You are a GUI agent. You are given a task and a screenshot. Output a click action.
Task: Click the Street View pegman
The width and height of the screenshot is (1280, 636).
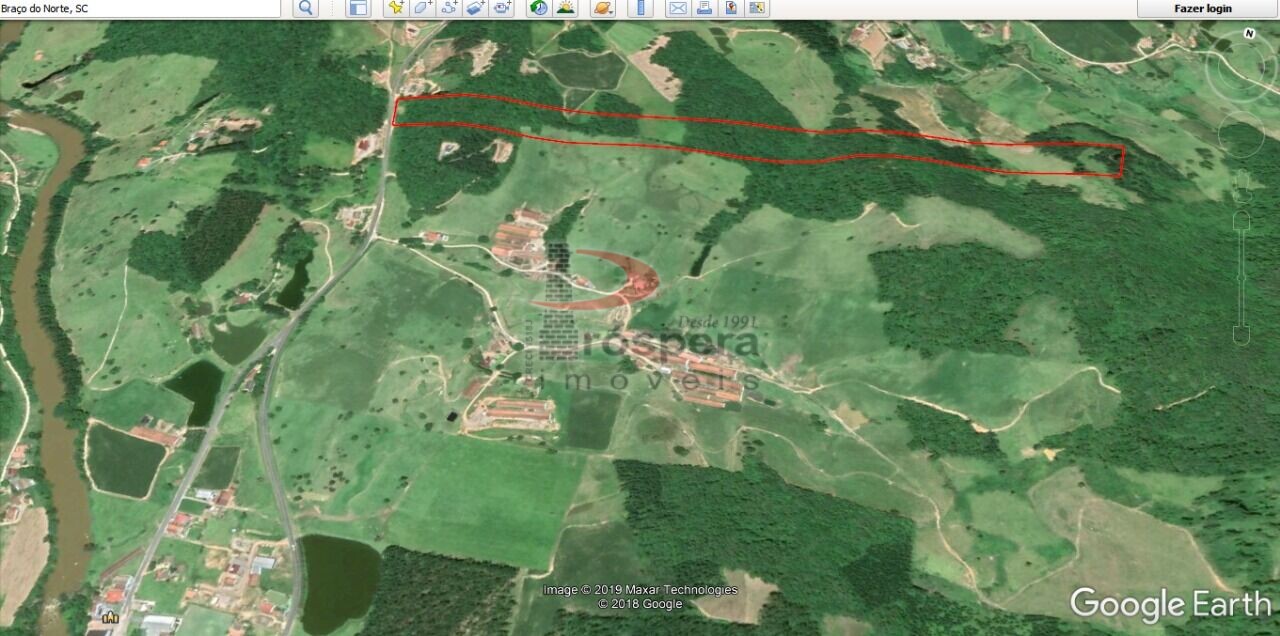tap(1241, 184)
